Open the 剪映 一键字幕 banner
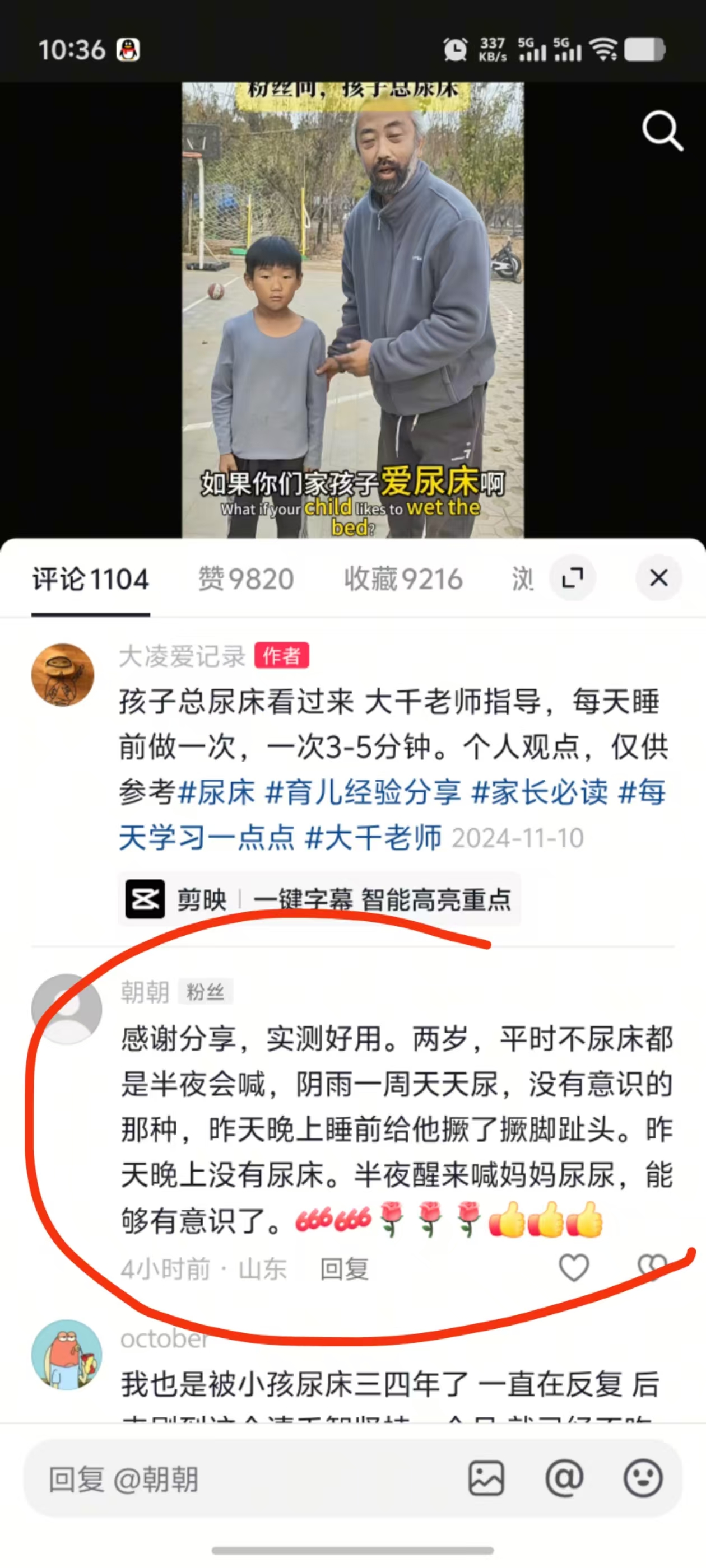 tap(319, 899)
